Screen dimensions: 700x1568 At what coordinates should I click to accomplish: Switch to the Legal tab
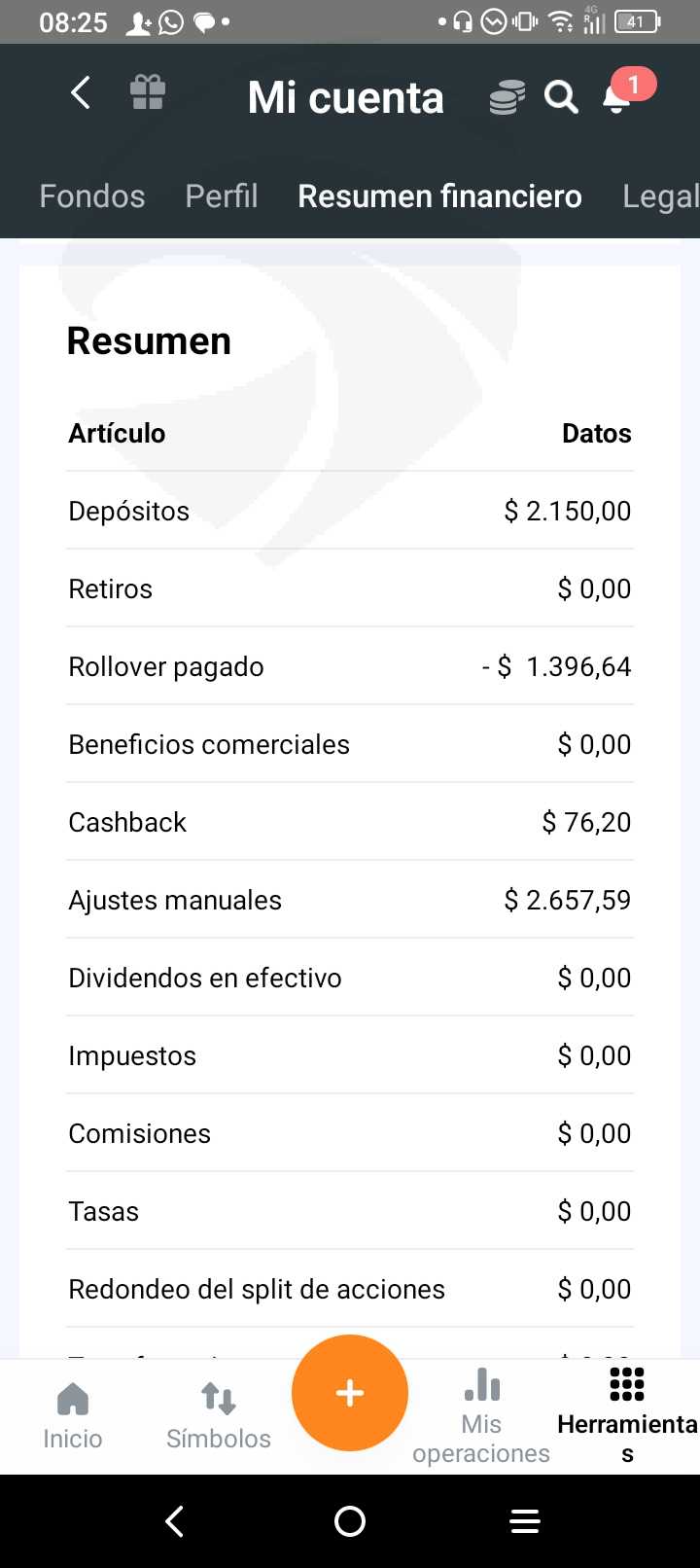(x=659, y=196)
